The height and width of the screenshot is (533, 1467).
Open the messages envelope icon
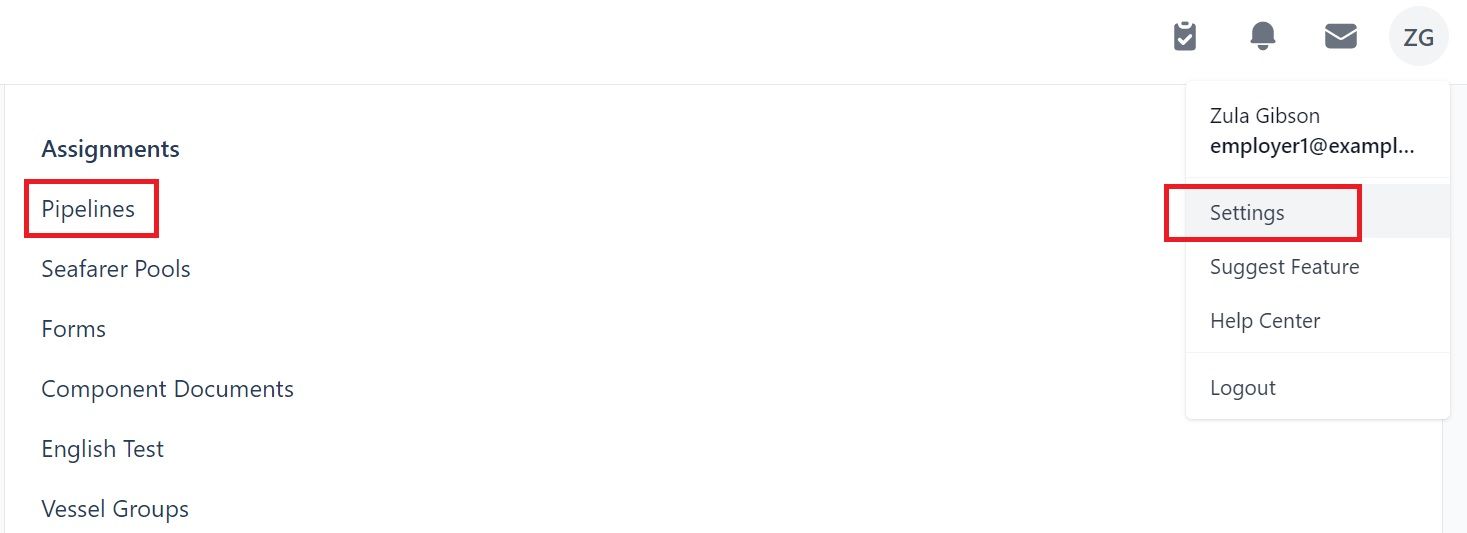coord(1340,37)
